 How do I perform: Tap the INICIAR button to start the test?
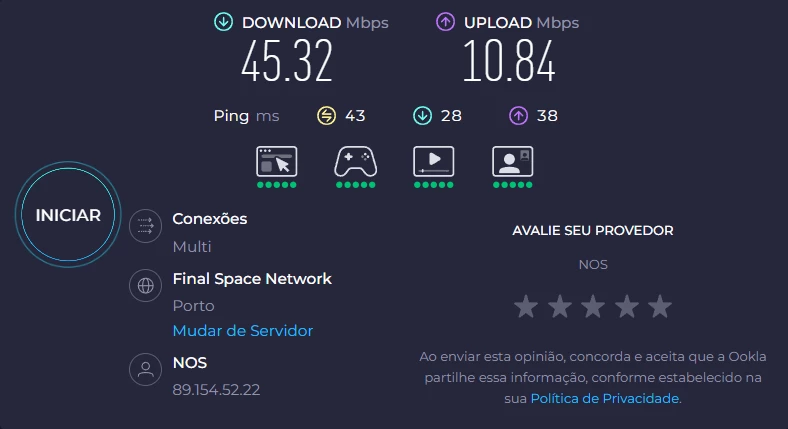(68, 215)
